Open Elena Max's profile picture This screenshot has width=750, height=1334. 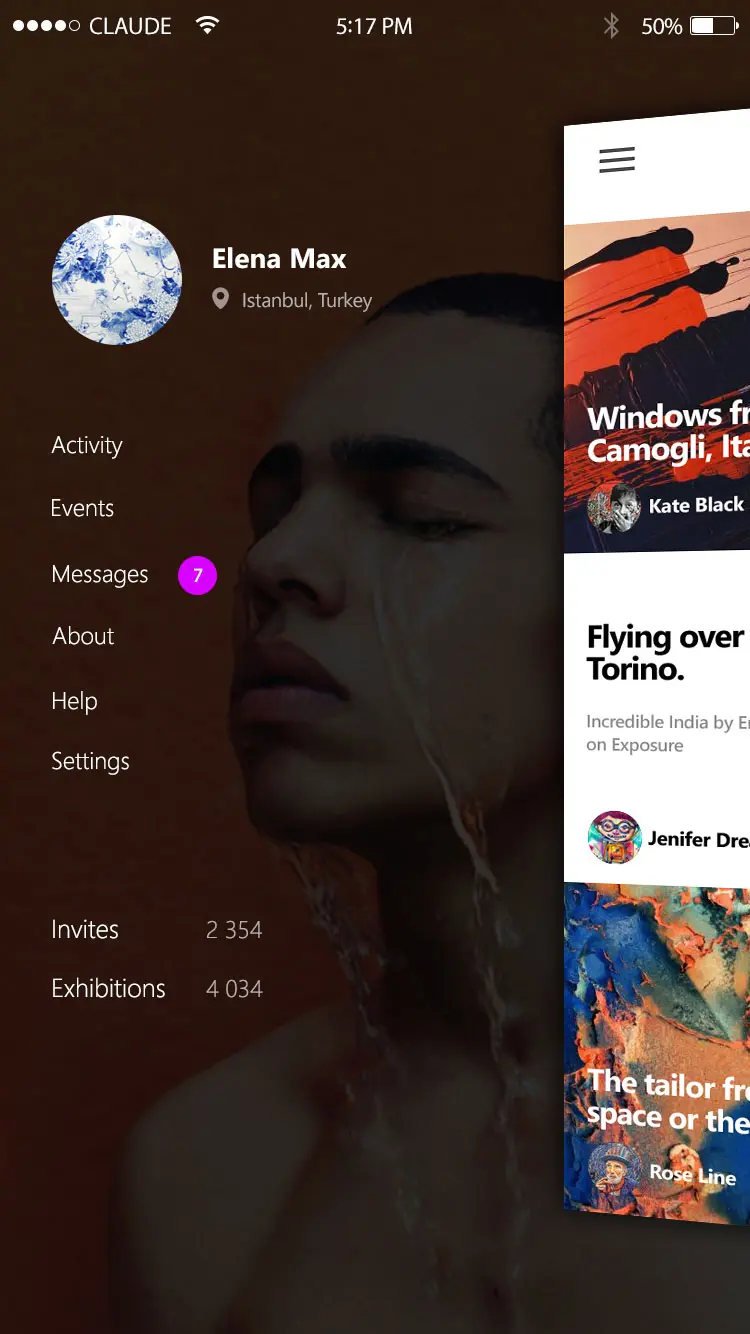pyautogui.click(x=117, y=280)
